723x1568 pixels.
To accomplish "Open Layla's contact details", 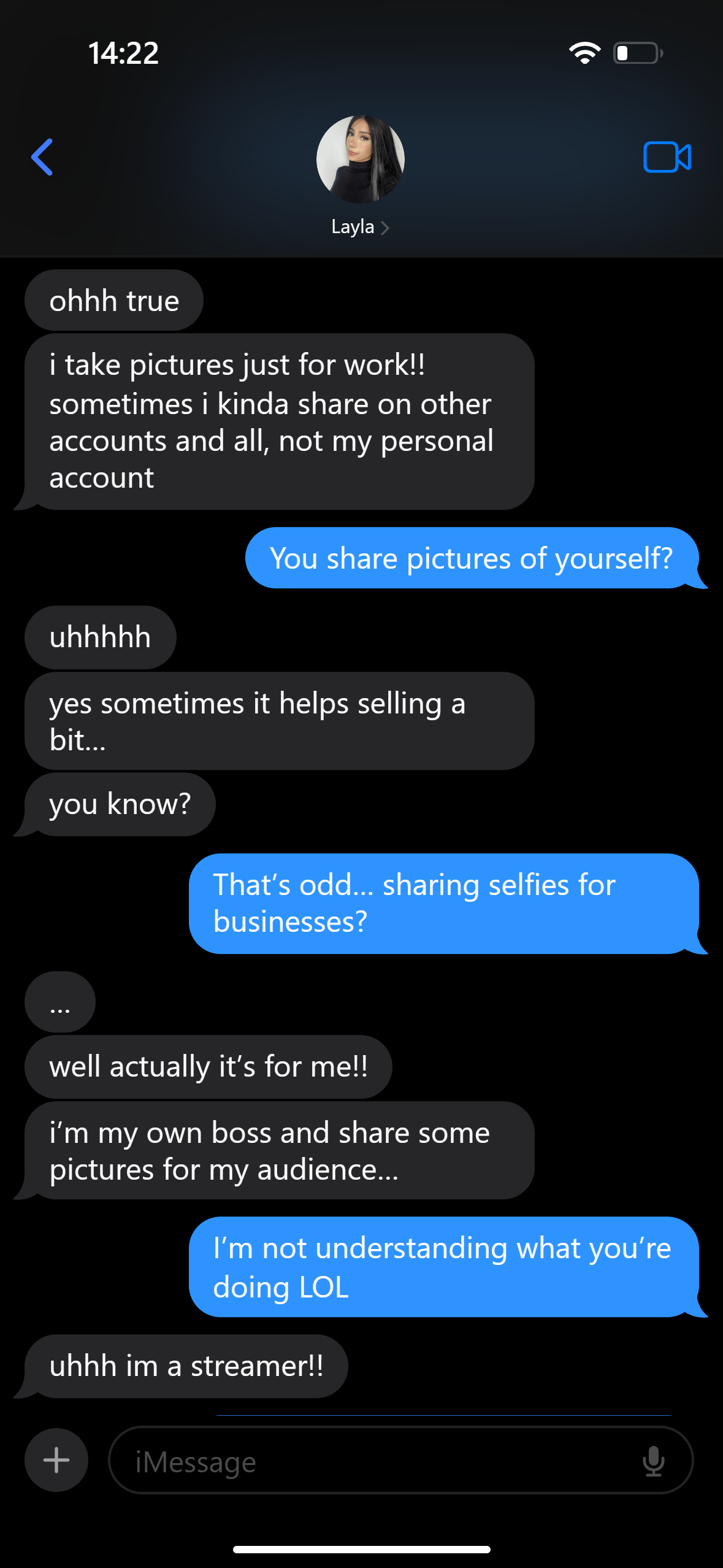I will tap(360, 227).
